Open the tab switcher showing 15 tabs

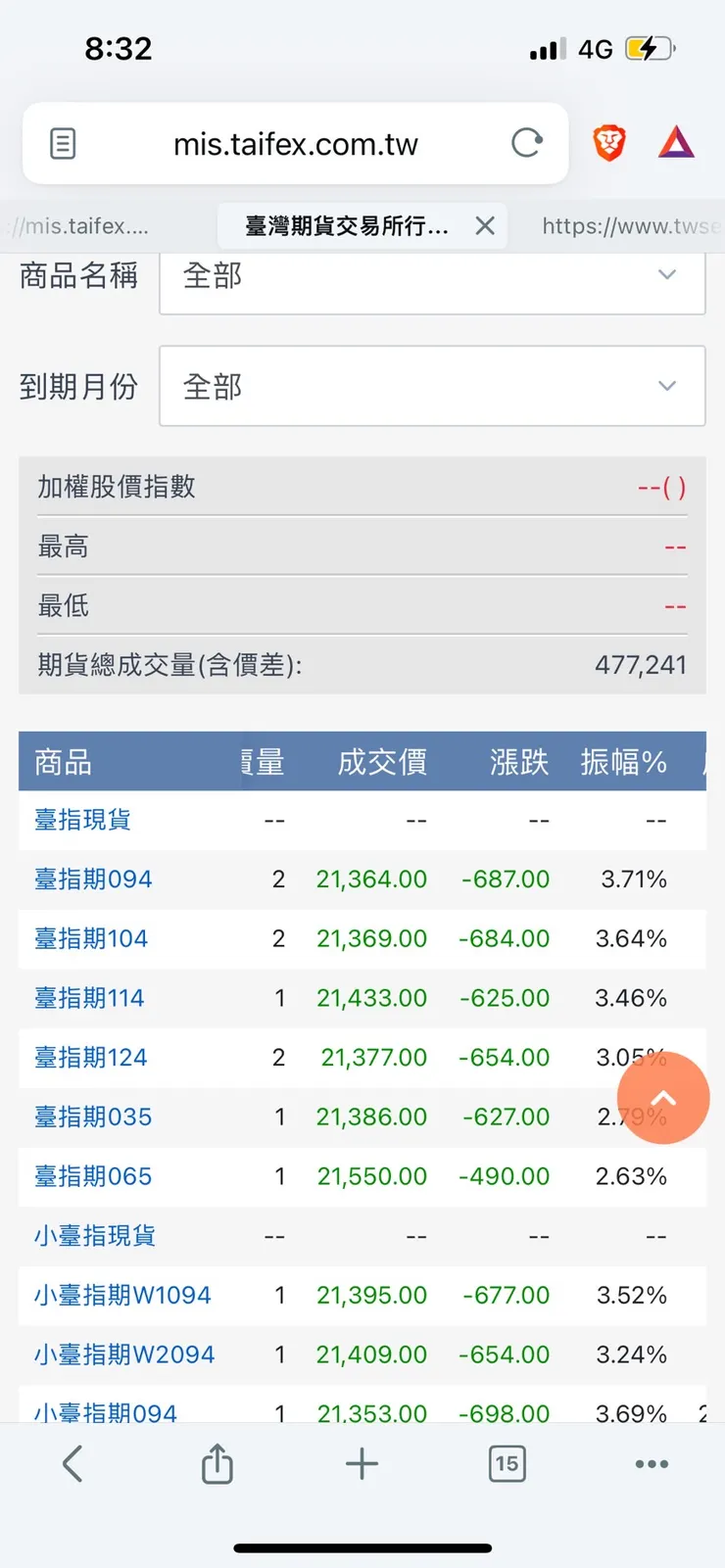tap(507, 1463)
